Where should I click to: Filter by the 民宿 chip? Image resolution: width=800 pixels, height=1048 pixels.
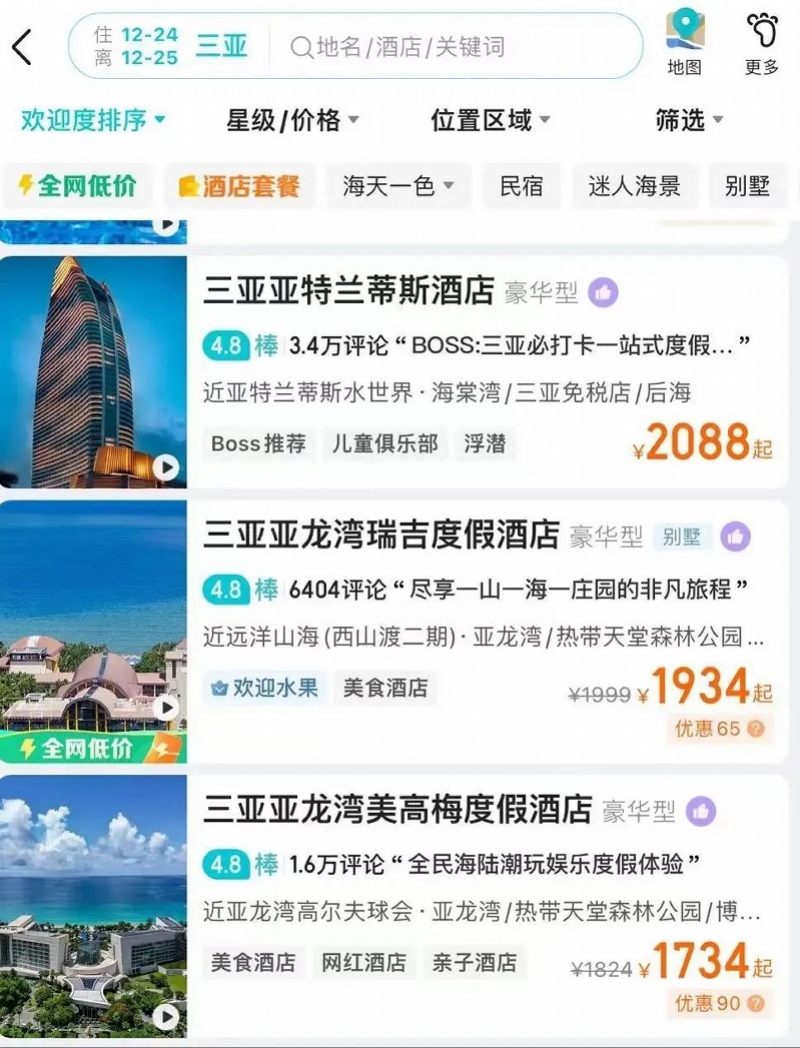[521, 186]
